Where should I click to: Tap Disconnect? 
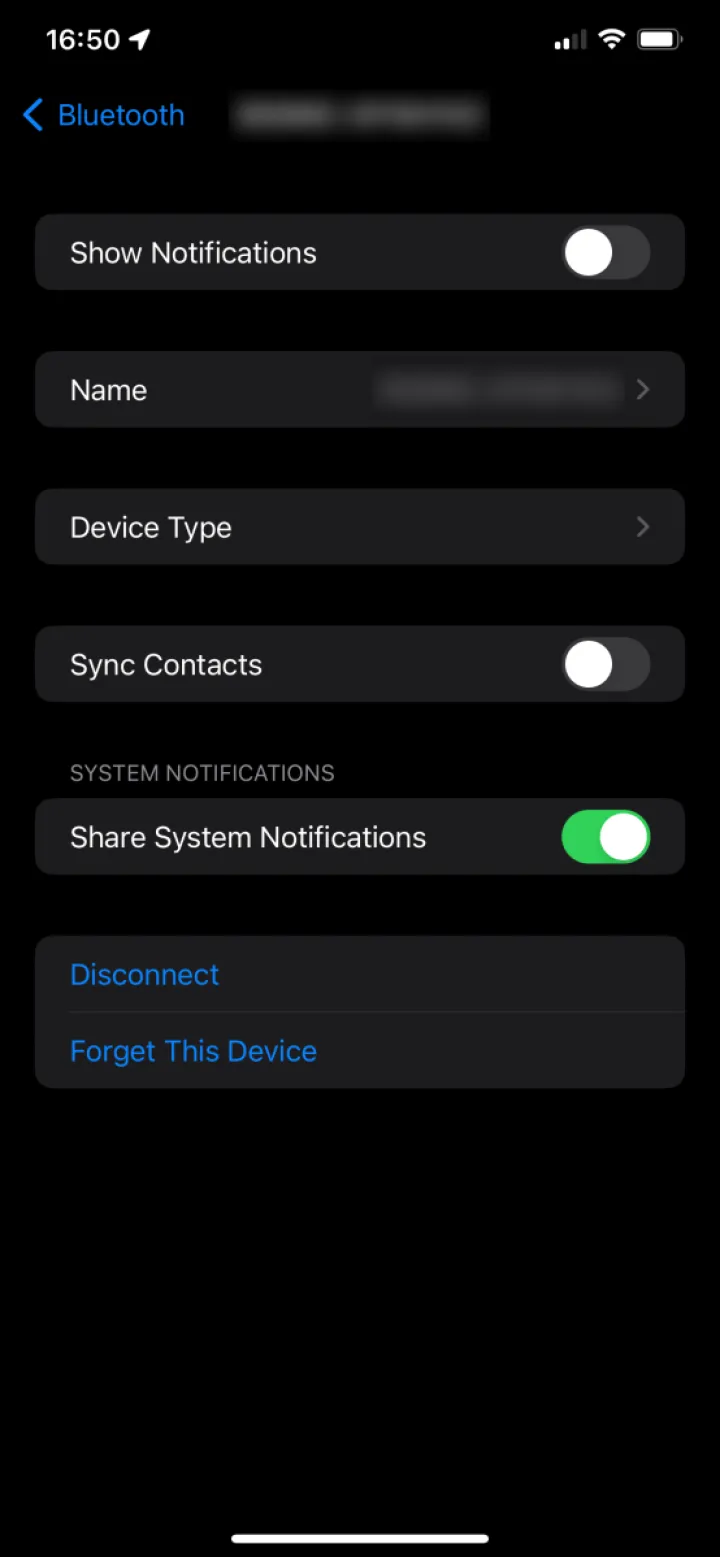tap(145, 974)
